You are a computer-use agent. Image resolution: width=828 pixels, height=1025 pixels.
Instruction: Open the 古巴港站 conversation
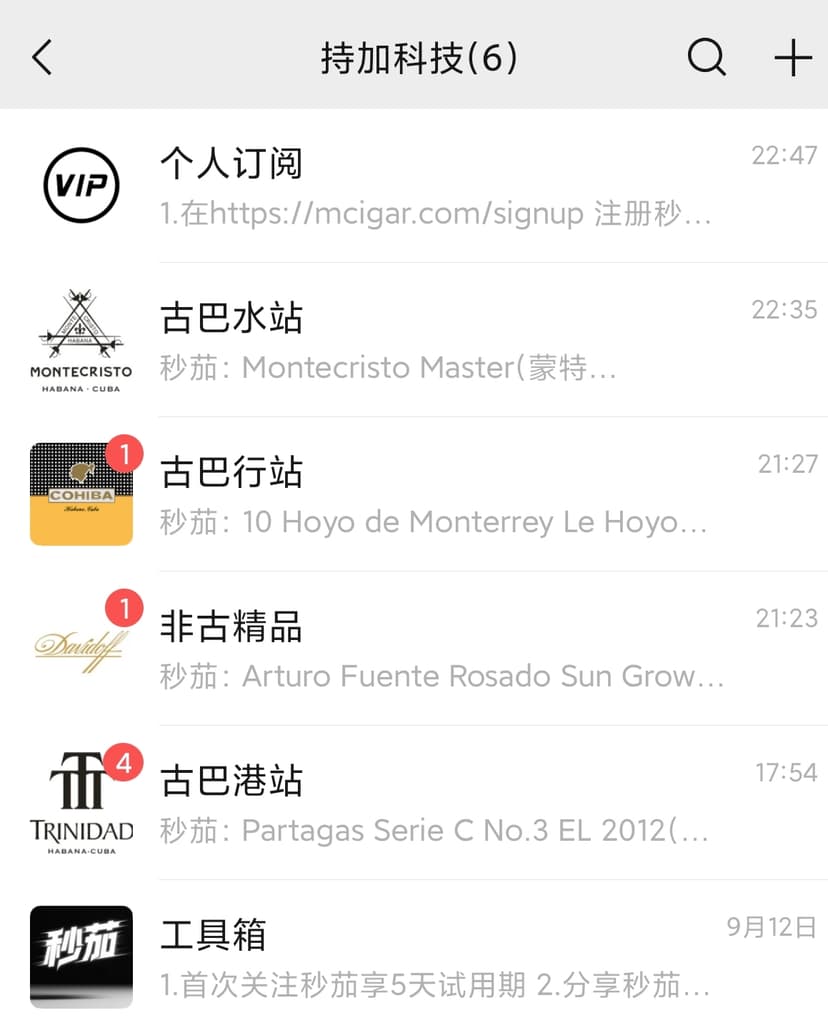click(x=430, y=802)
